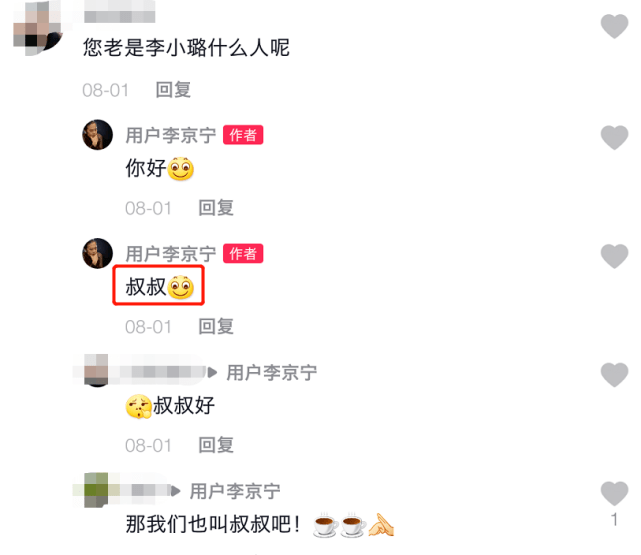Like the comment '那我们也叫叔叔吧！'

[613, 493]
